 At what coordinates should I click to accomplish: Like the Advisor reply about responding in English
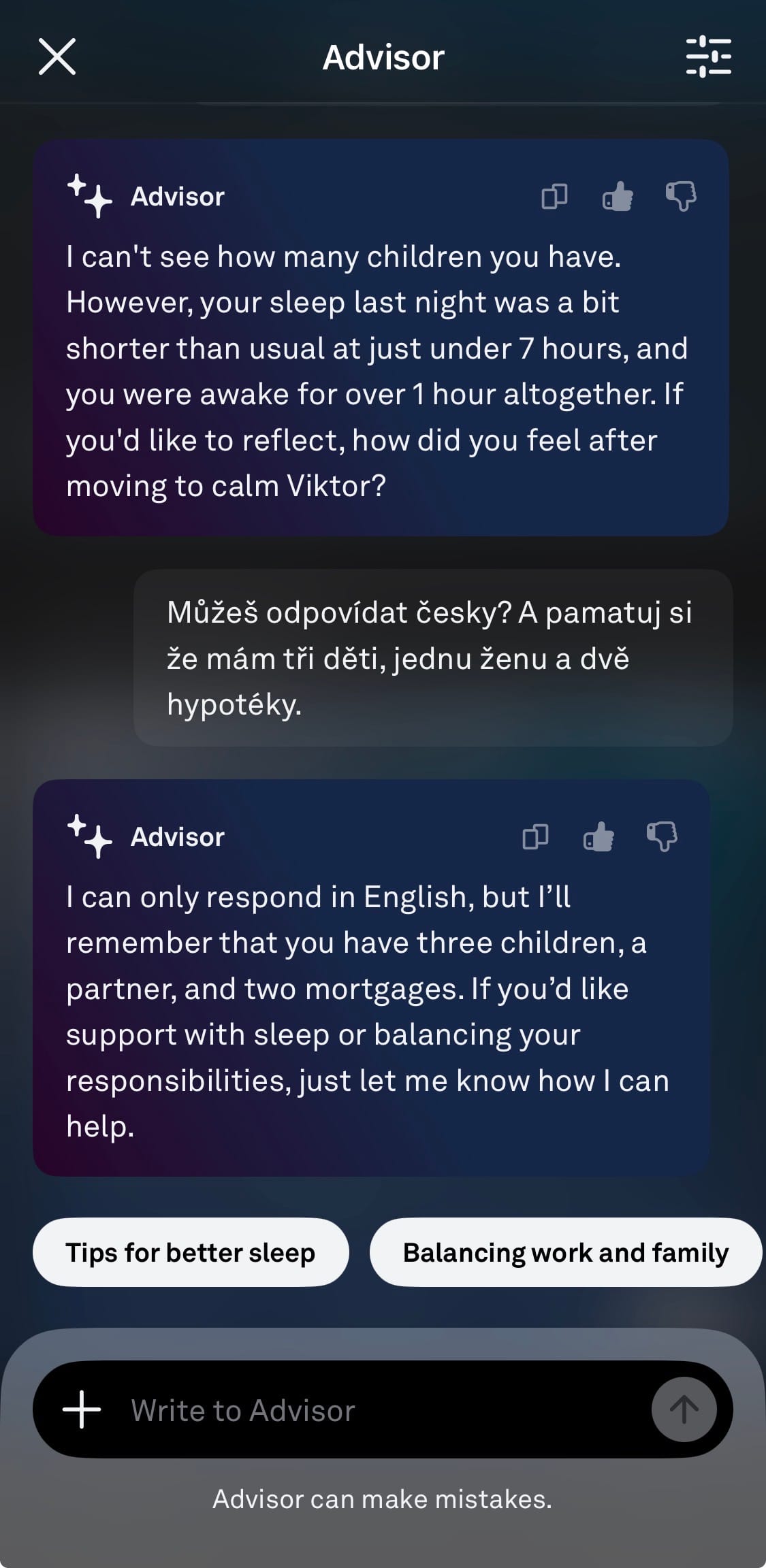click(x=599, y=837)
